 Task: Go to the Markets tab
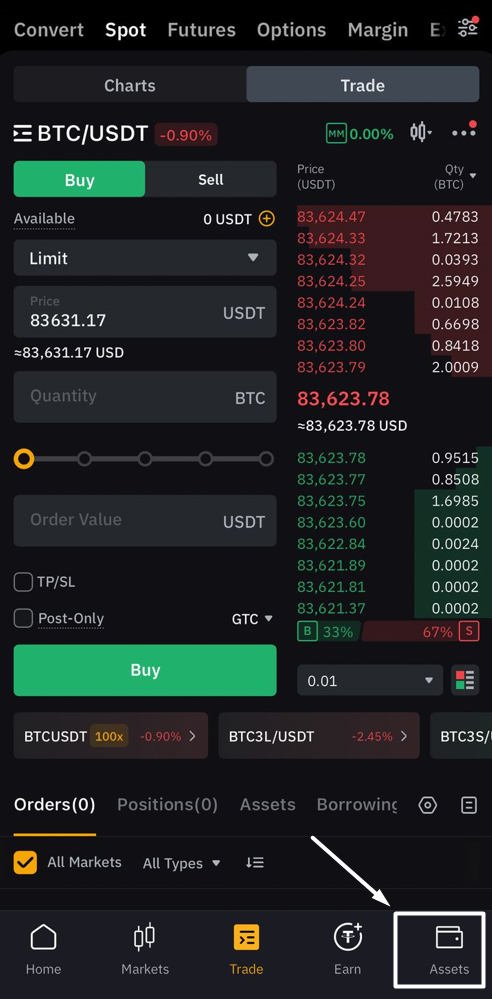pos(145,949)
